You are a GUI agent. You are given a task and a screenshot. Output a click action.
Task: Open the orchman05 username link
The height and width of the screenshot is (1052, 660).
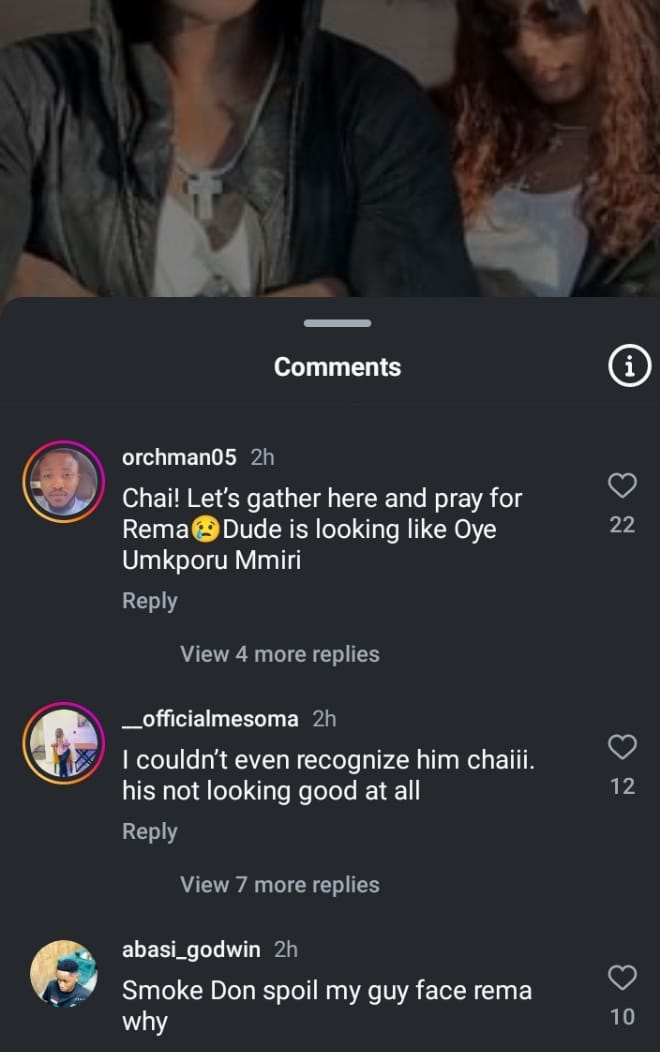(179, 457)
